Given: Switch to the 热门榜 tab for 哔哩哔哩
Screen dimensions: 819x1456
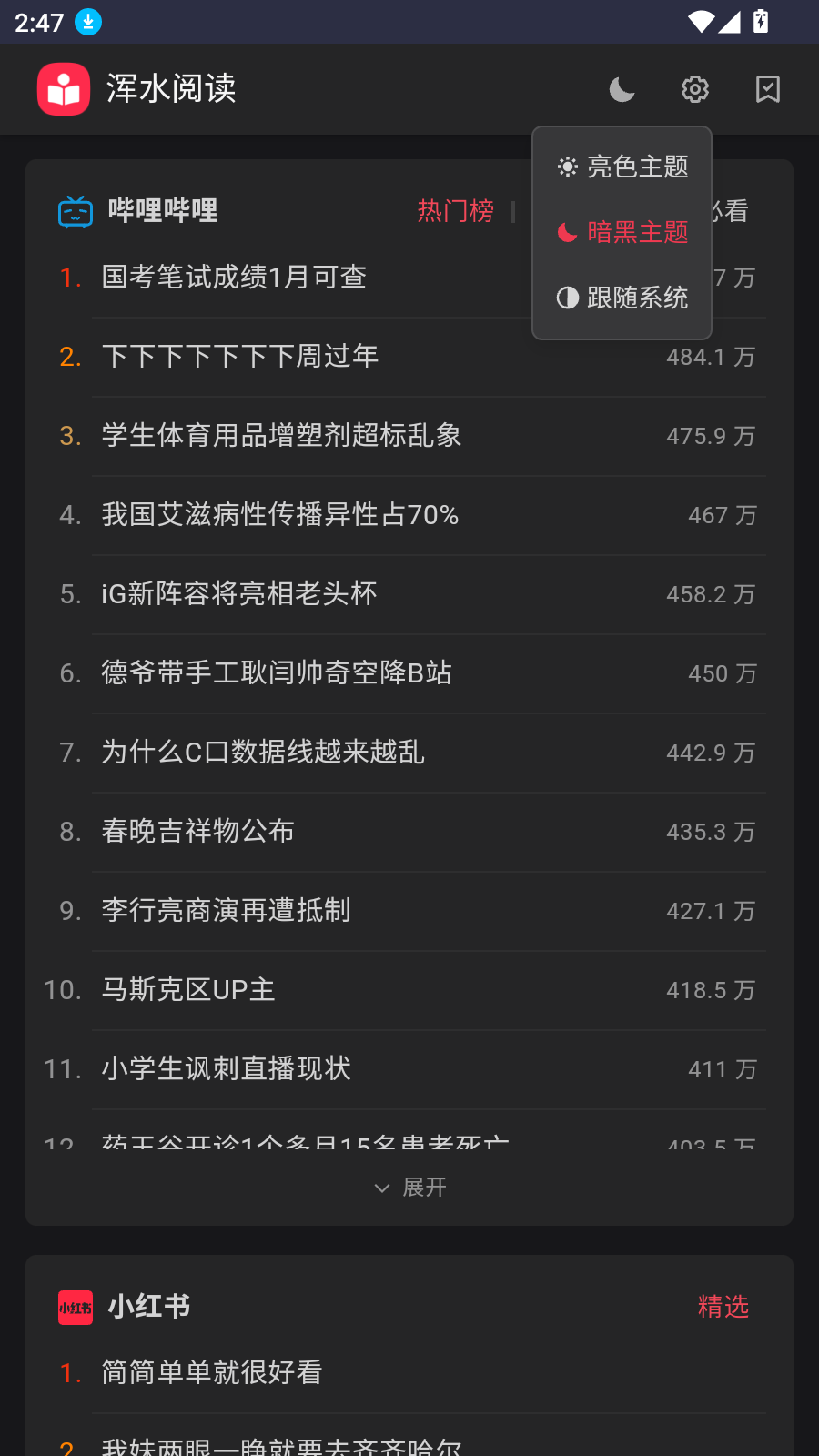Looking at the screenshot, I should tap(455, 211).
